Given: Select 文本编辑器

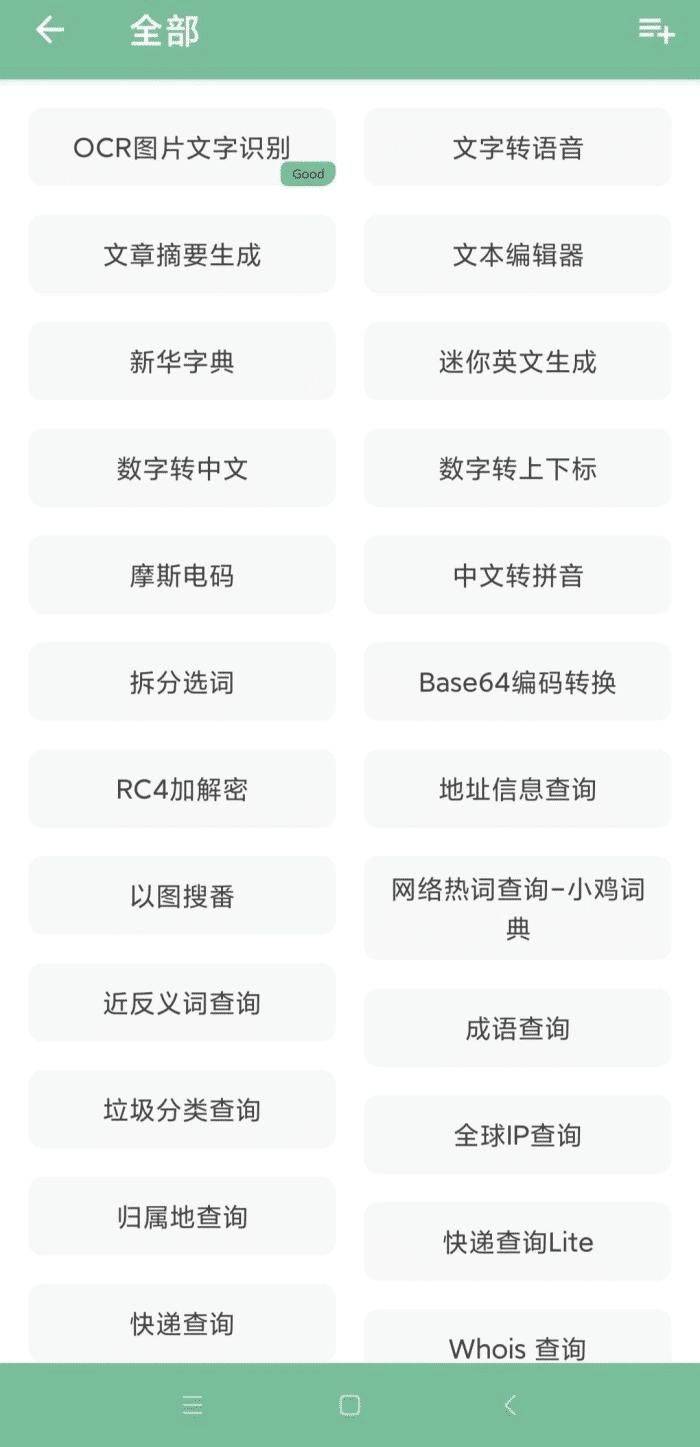Looking at the screenshot, I should click(x=517, y=255).
